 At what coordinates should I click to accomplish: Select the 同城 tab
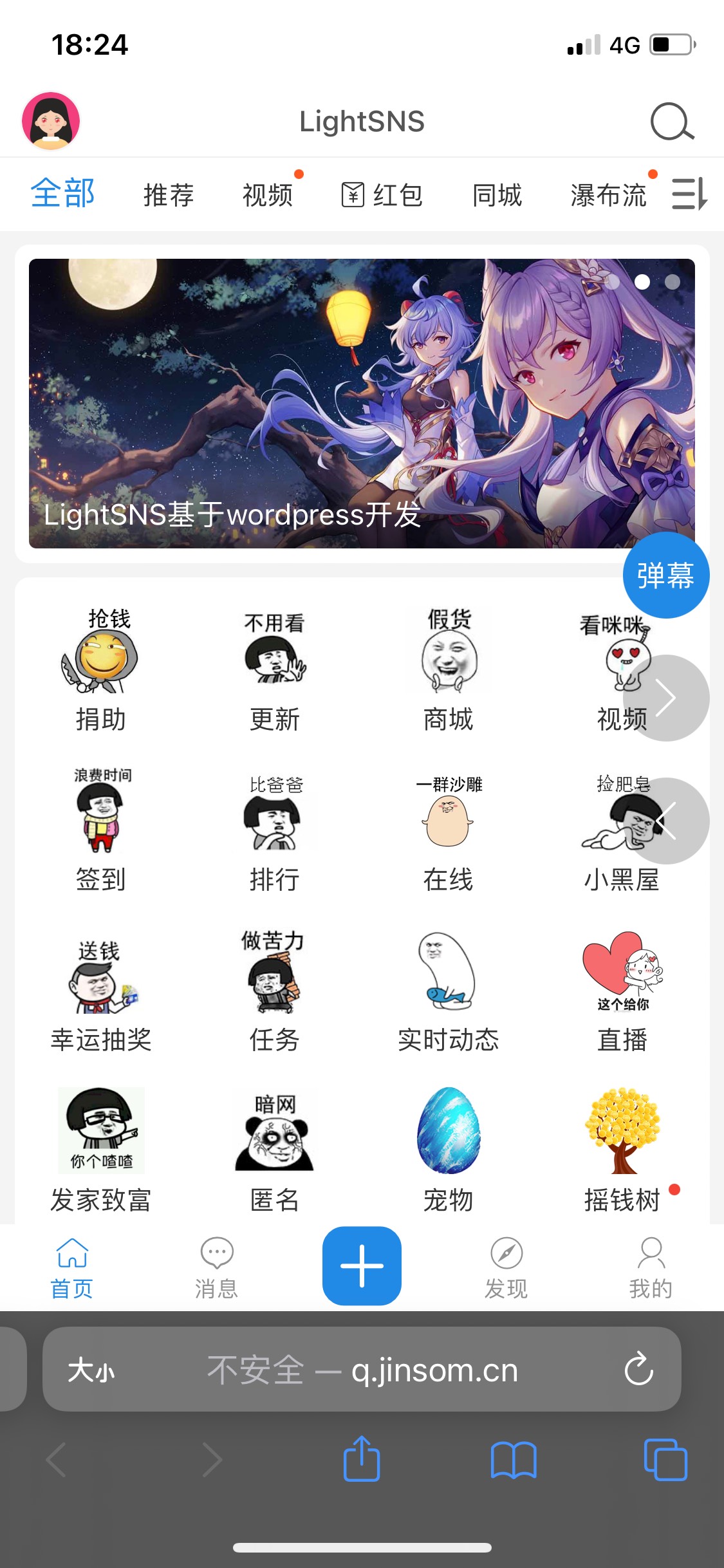coord(497,195)
